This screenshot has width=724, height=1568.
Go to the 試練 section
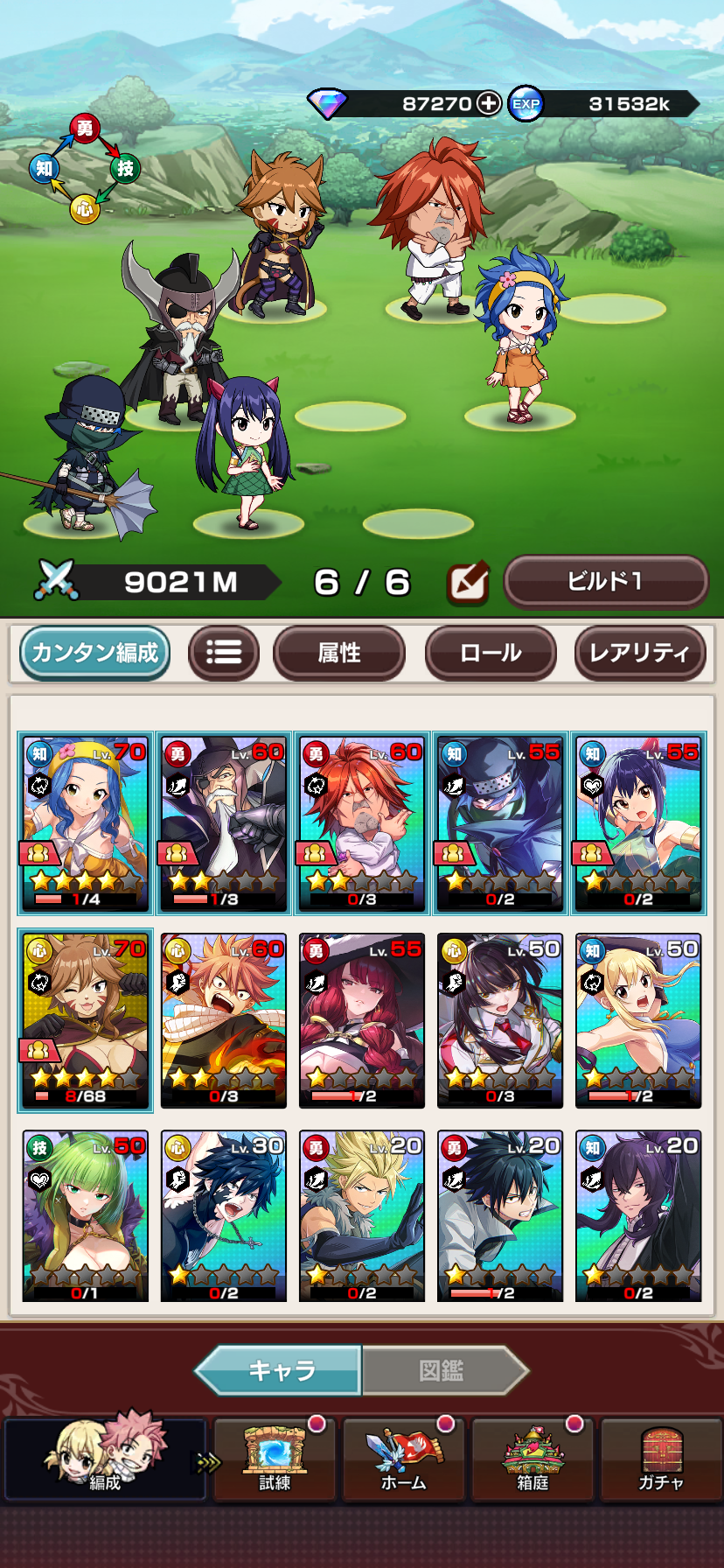point(275,1459)
